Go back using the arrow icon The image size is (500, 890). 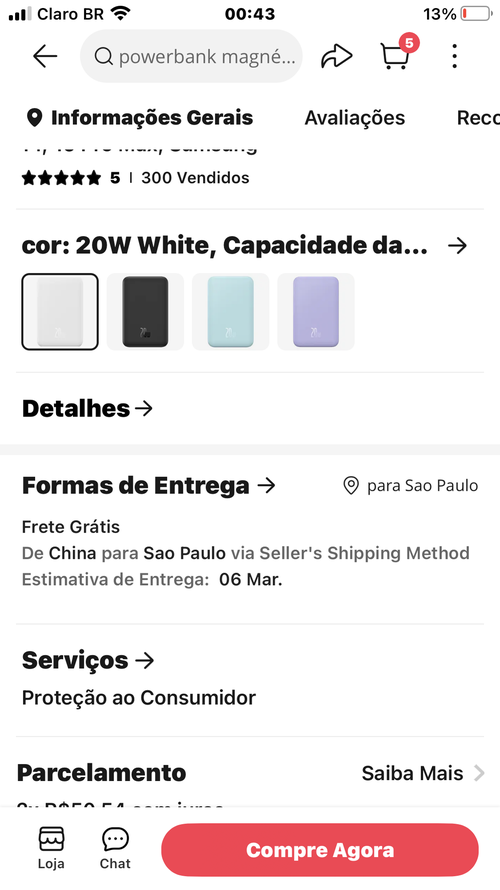tap(45, 56)
